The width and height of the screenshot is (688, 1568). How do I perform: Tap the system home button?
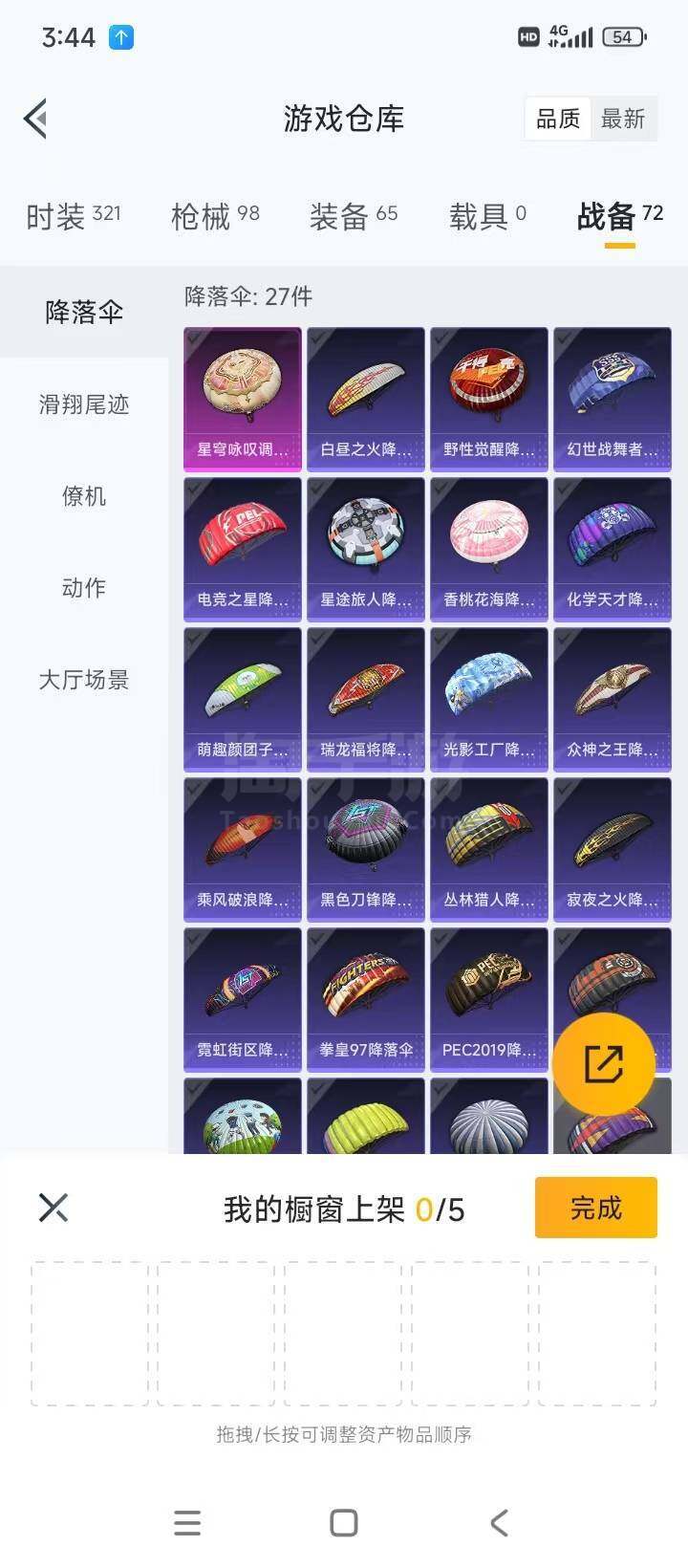(344, 1523)
